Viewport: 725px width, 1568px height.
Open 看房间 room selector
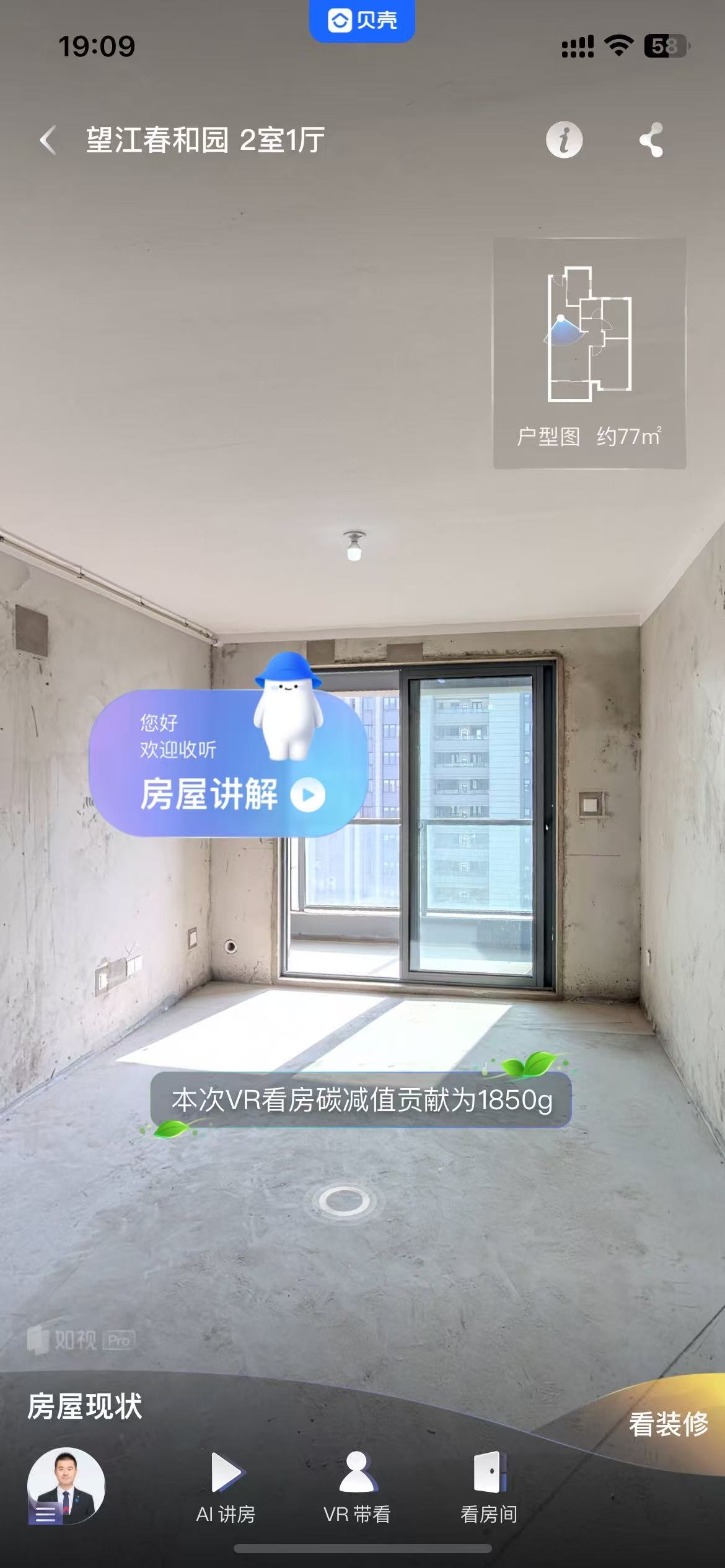[490, 1487]
